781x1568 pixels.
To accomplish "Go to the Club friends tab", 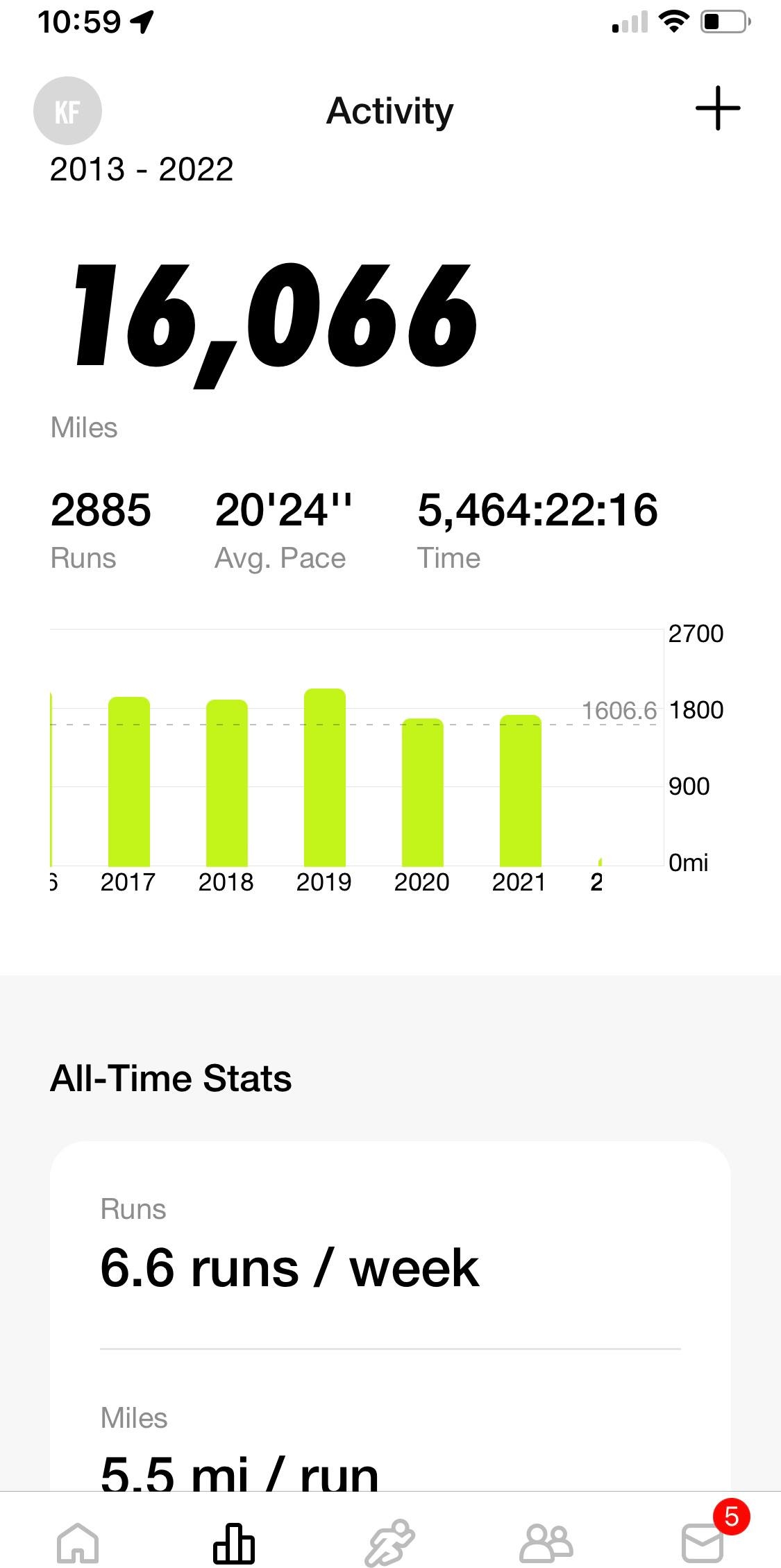I will (x=546, y=1544).
